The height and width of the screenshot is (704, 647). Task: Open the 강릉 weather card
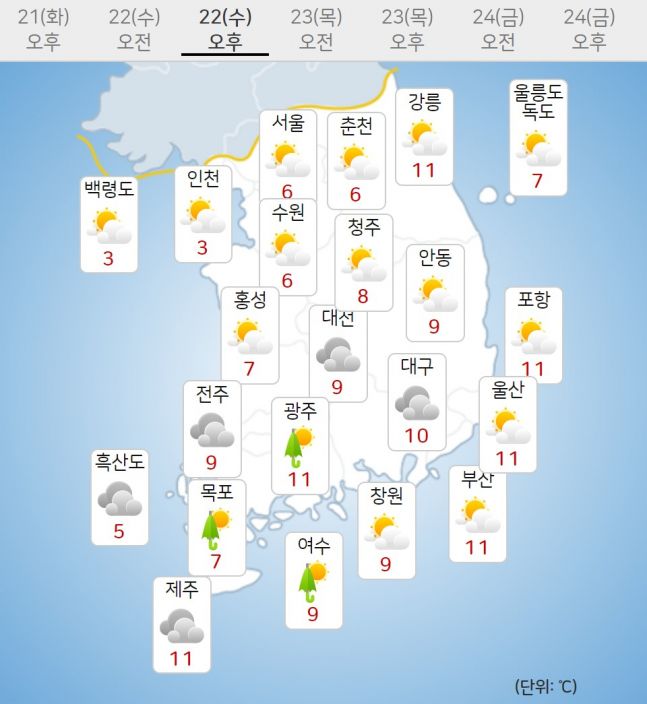pos(424,137)
